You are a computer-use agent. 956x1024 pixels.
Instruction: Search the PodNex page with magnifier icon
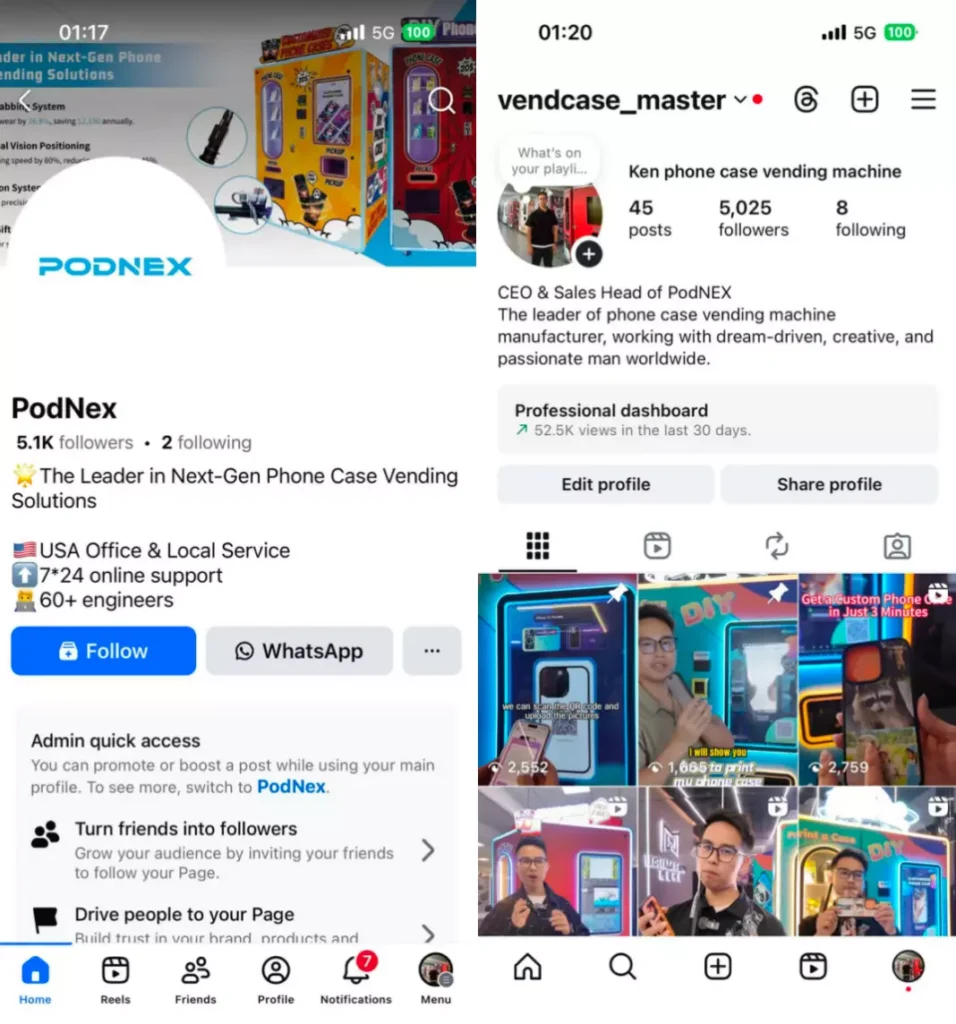pos(441,100)
